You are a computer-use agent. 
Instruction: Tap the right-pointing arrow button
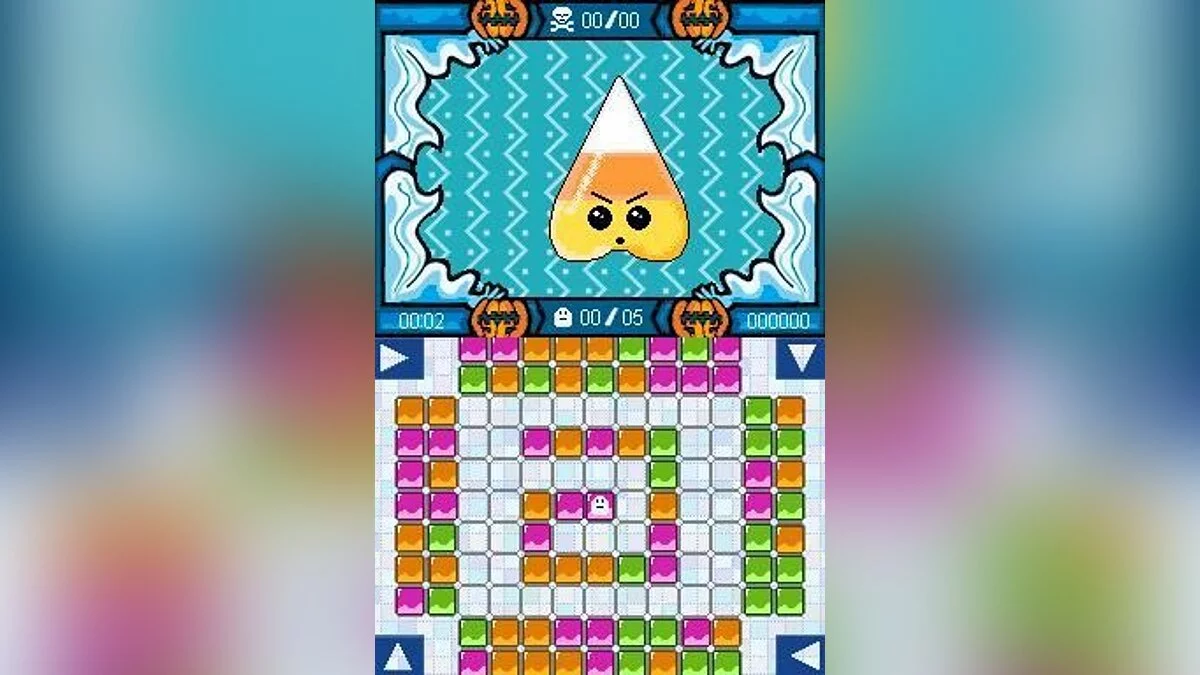coord(397,358)
